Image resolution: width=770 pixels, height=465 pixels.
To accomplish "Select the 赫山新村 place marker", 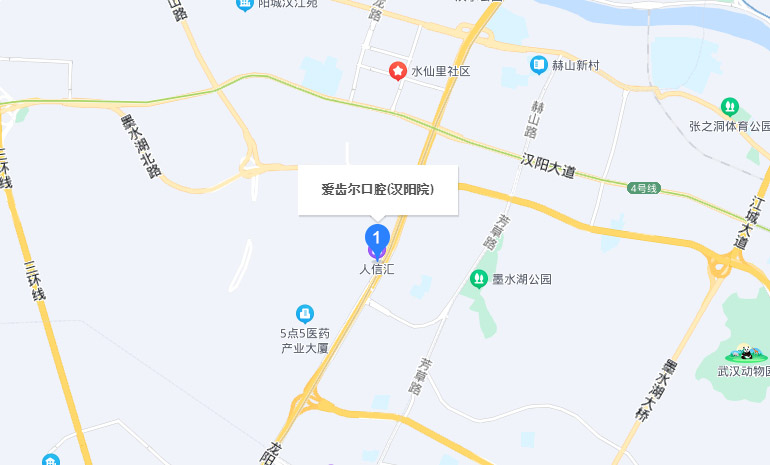I will (539, 65).
